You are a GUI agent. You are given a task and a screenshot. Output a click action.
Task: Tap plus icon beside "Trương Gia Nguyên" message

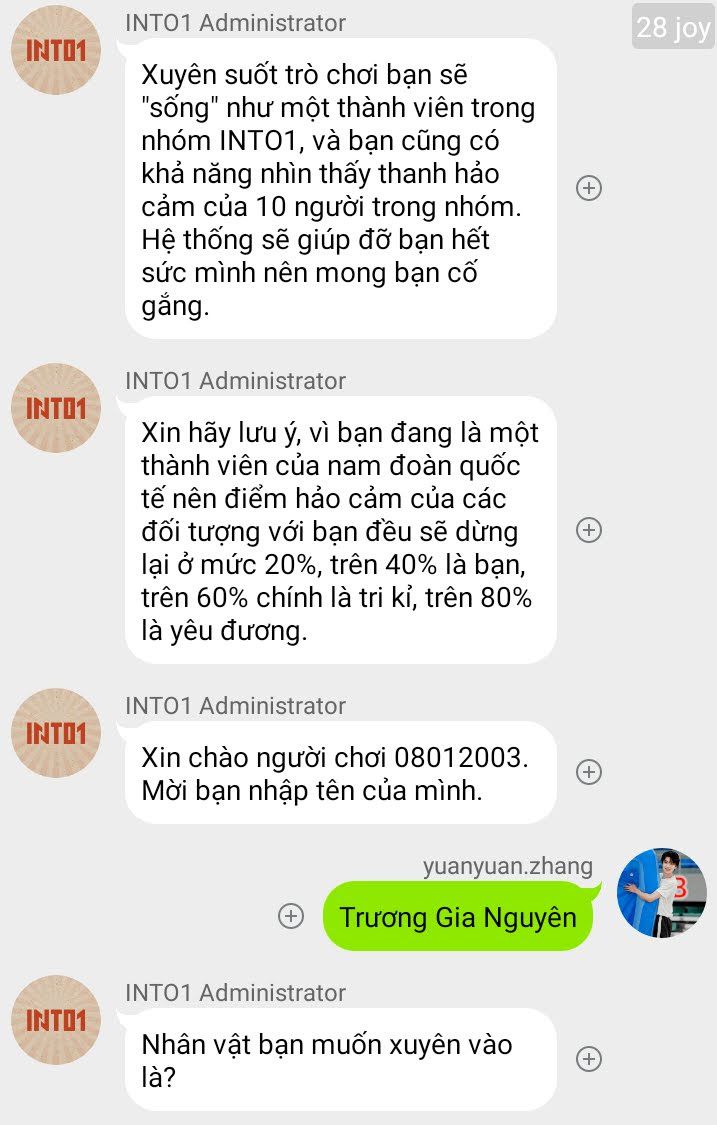click(291, 916)
